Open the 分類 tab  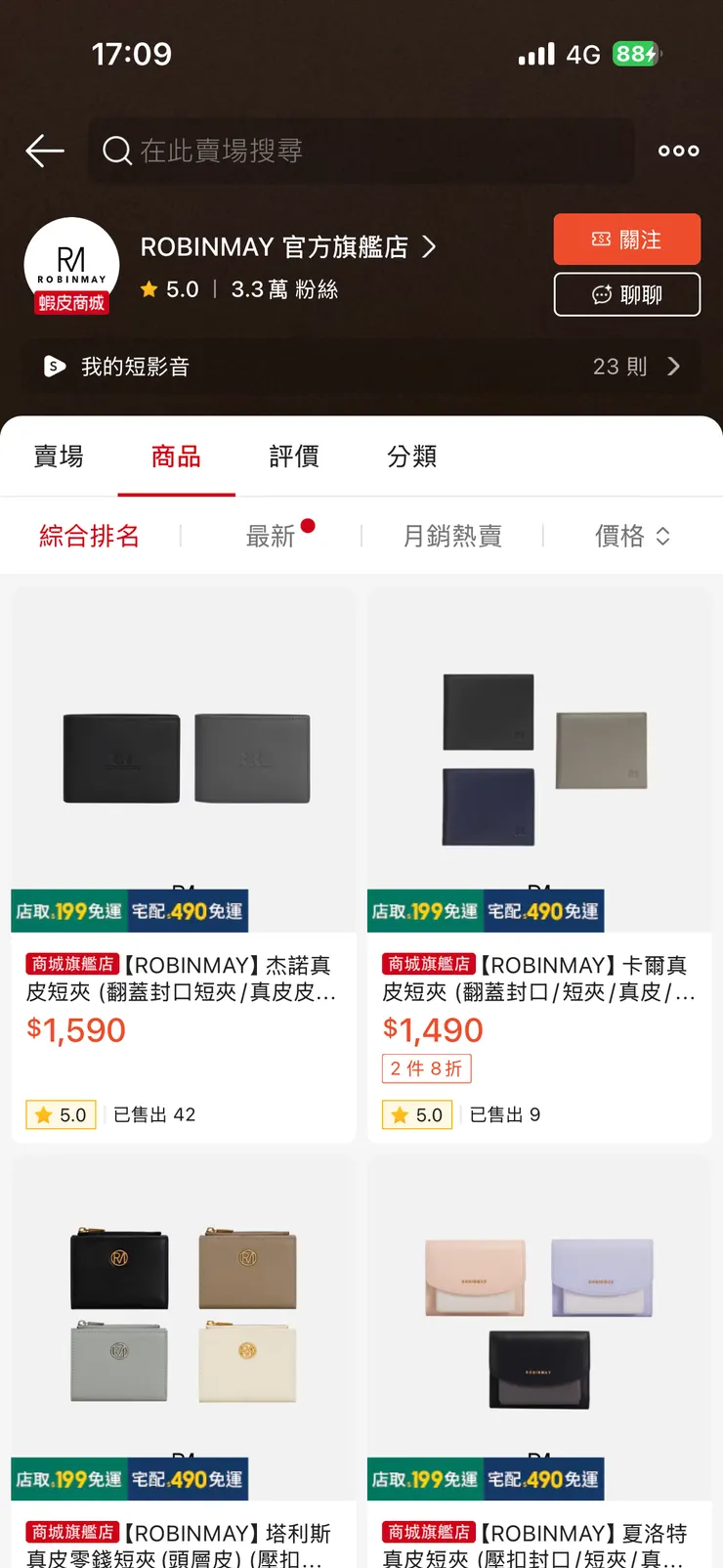[x=411, y=457]
